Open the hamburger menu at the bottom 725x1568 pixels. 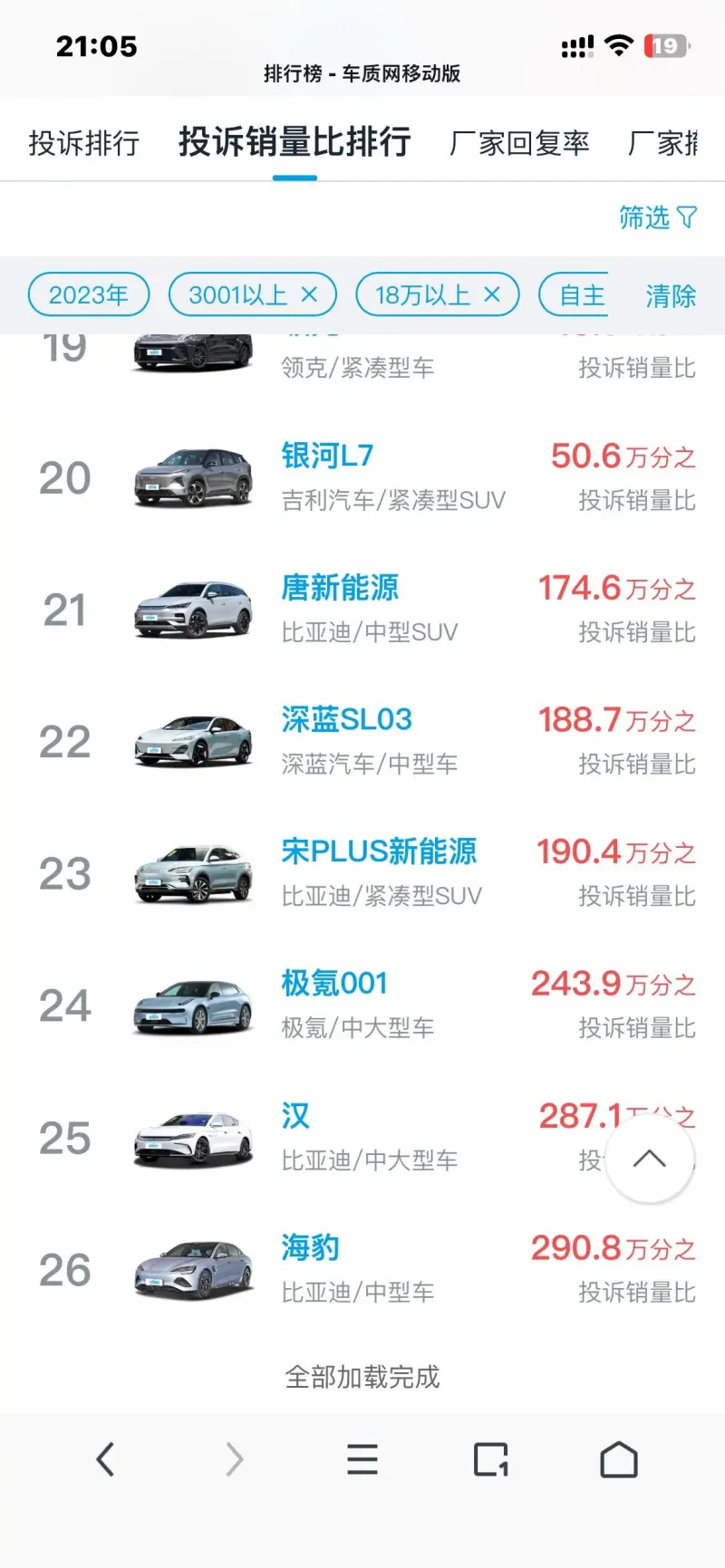[362, 1459]
